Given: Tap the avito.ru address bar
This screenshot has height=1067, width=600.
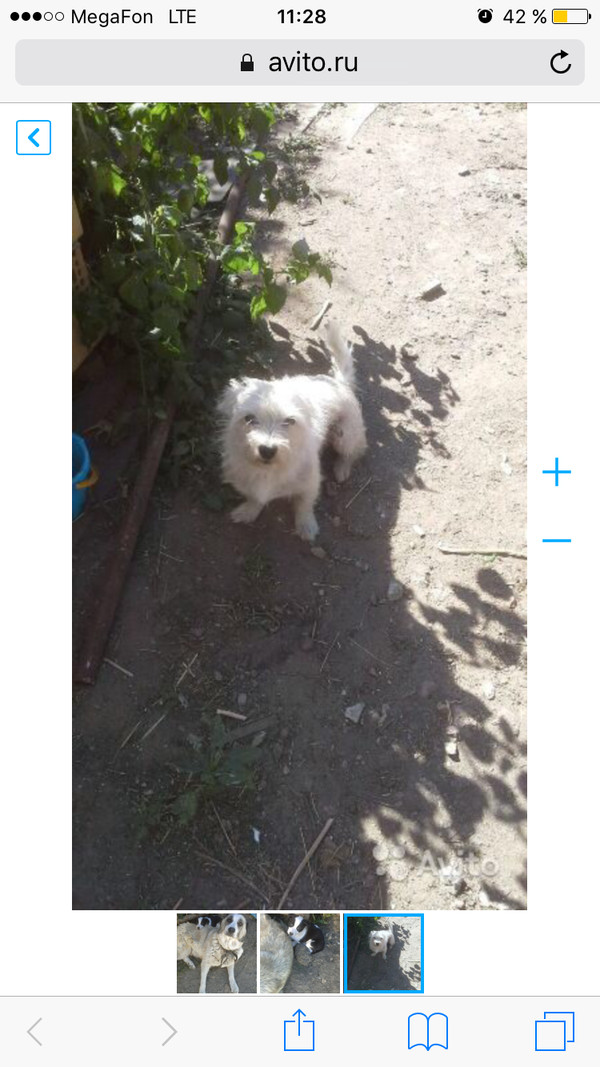Looking at the screenshot, I should coord(300,63).
